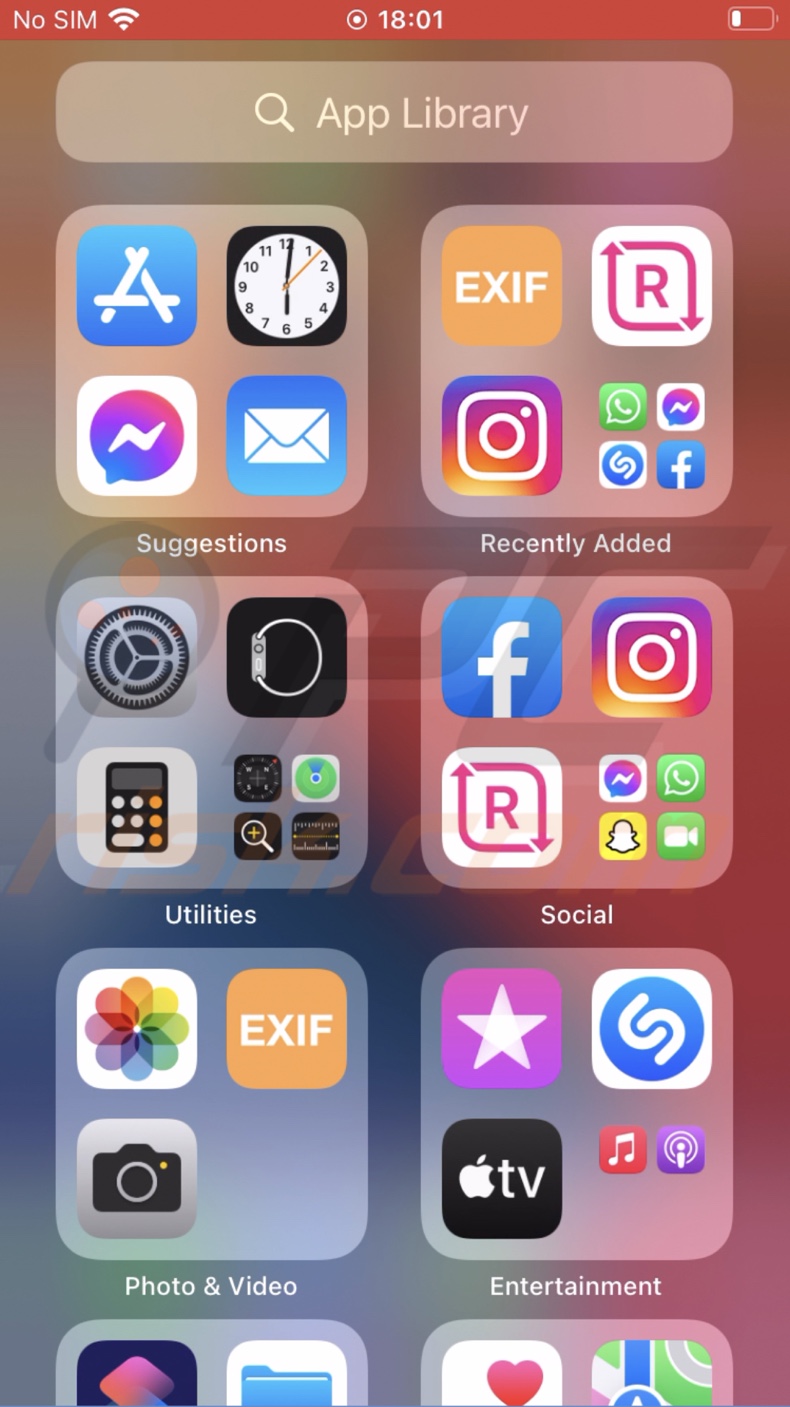Open the Rotate video app in Social
Image resolution: width=790 pixels, height=1407 pixels.
tap(501, 808)
